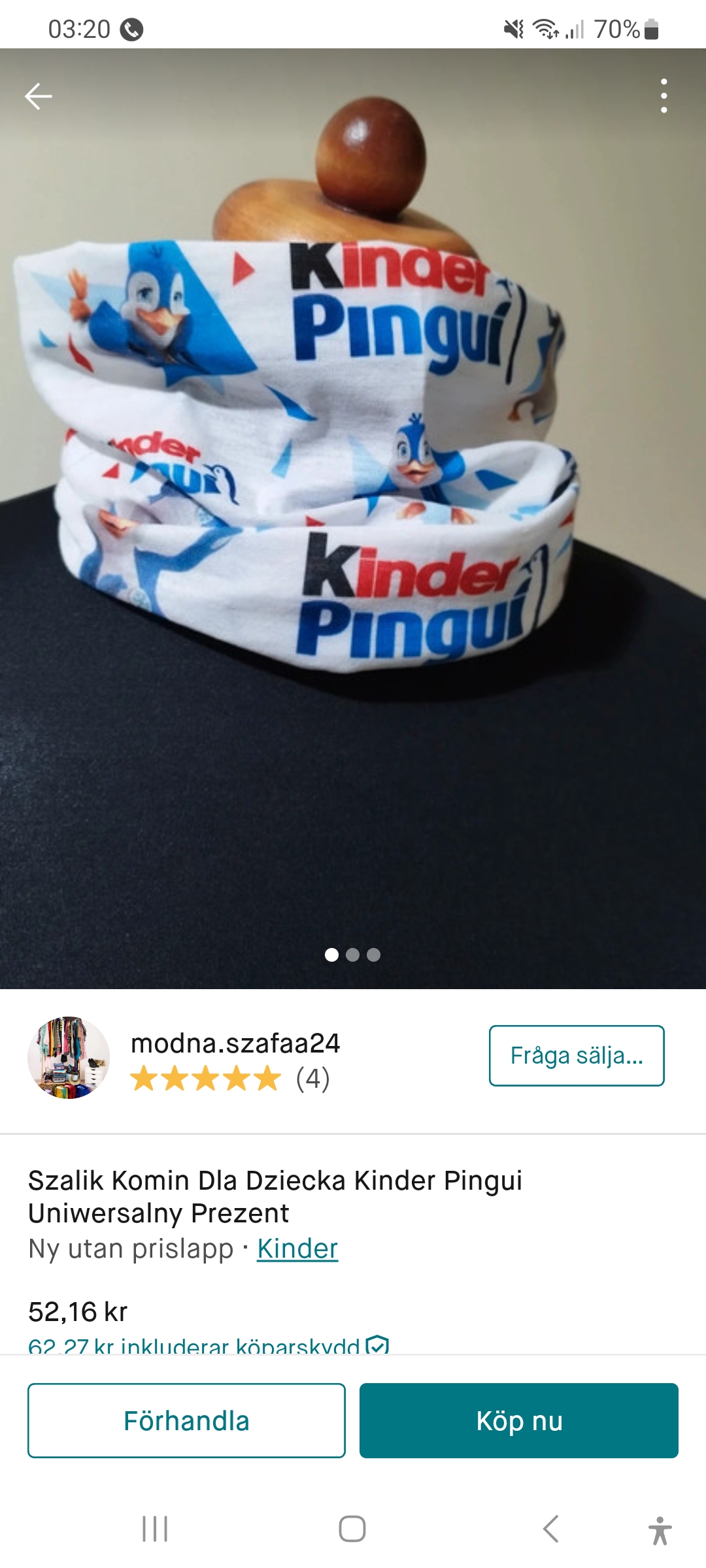The width and height of the screenshot is (706, 1568).
Task: Buy the item with Köp nu
Action: pos(518,1420)
